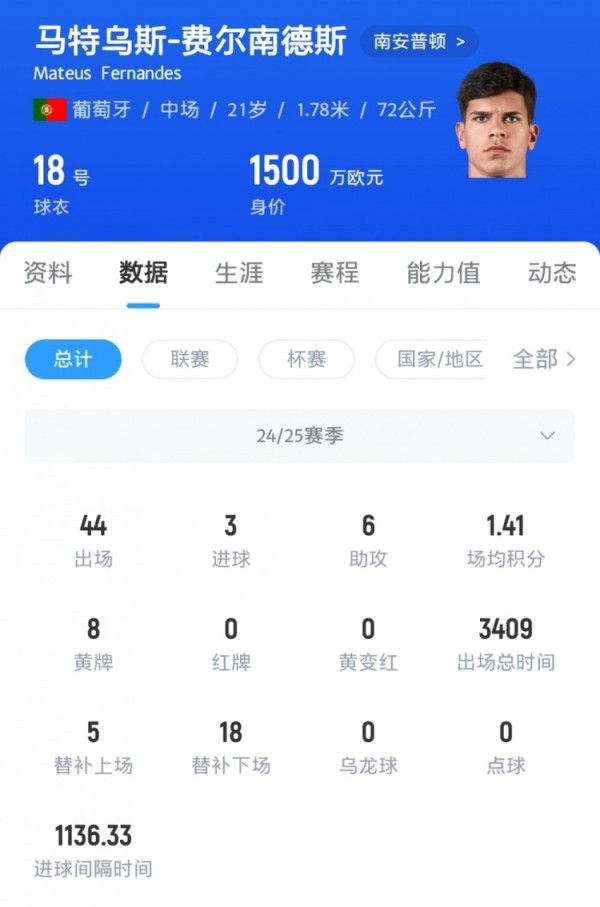Switch to the 动态 tab
Viewport: 600px width, 907px height.
tap(552, 273)
